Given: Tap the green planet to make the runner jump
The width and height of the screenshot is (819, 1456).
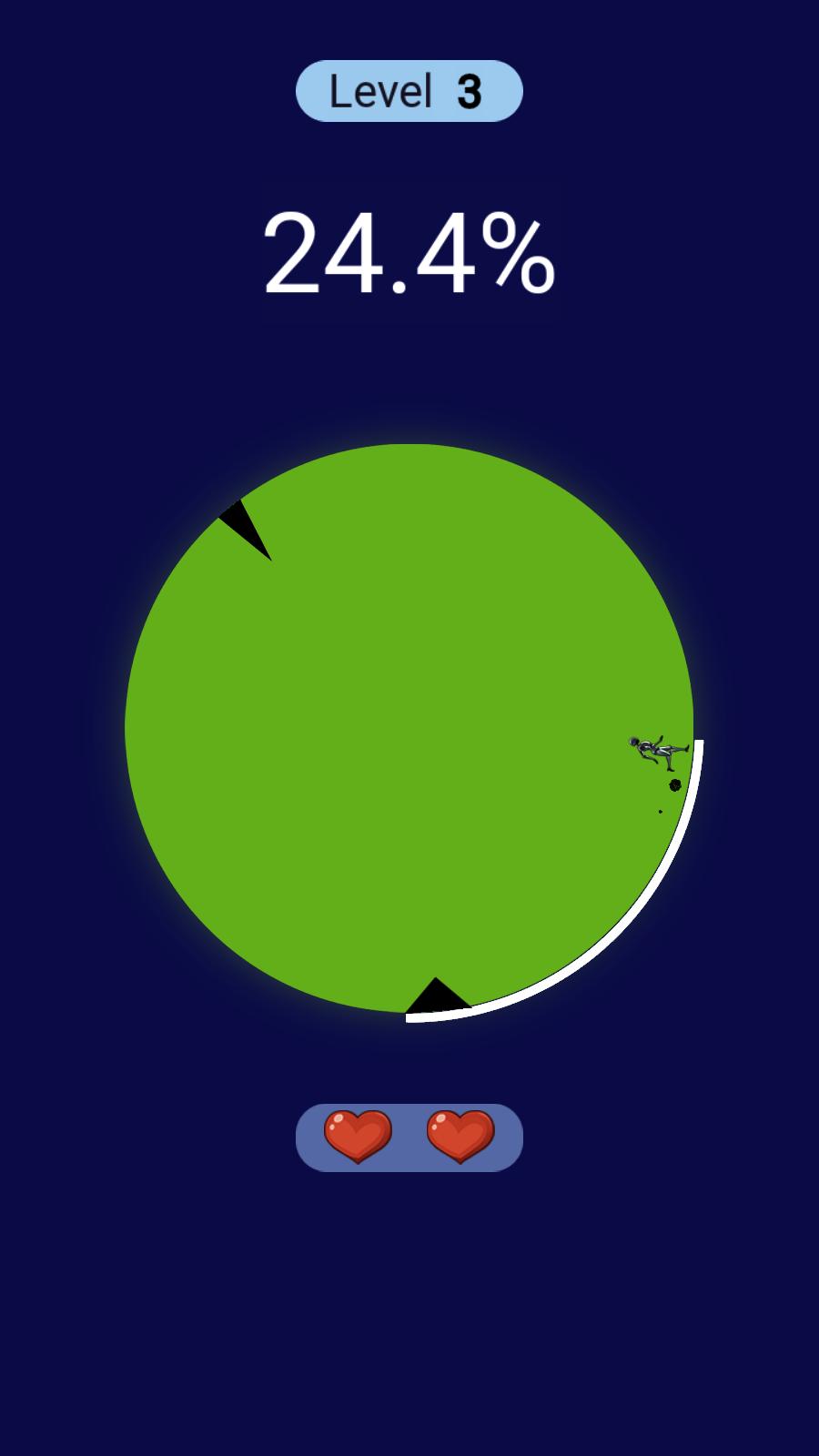Looking at the screenshot, I should pyautogui.click(x=409, y=728).
